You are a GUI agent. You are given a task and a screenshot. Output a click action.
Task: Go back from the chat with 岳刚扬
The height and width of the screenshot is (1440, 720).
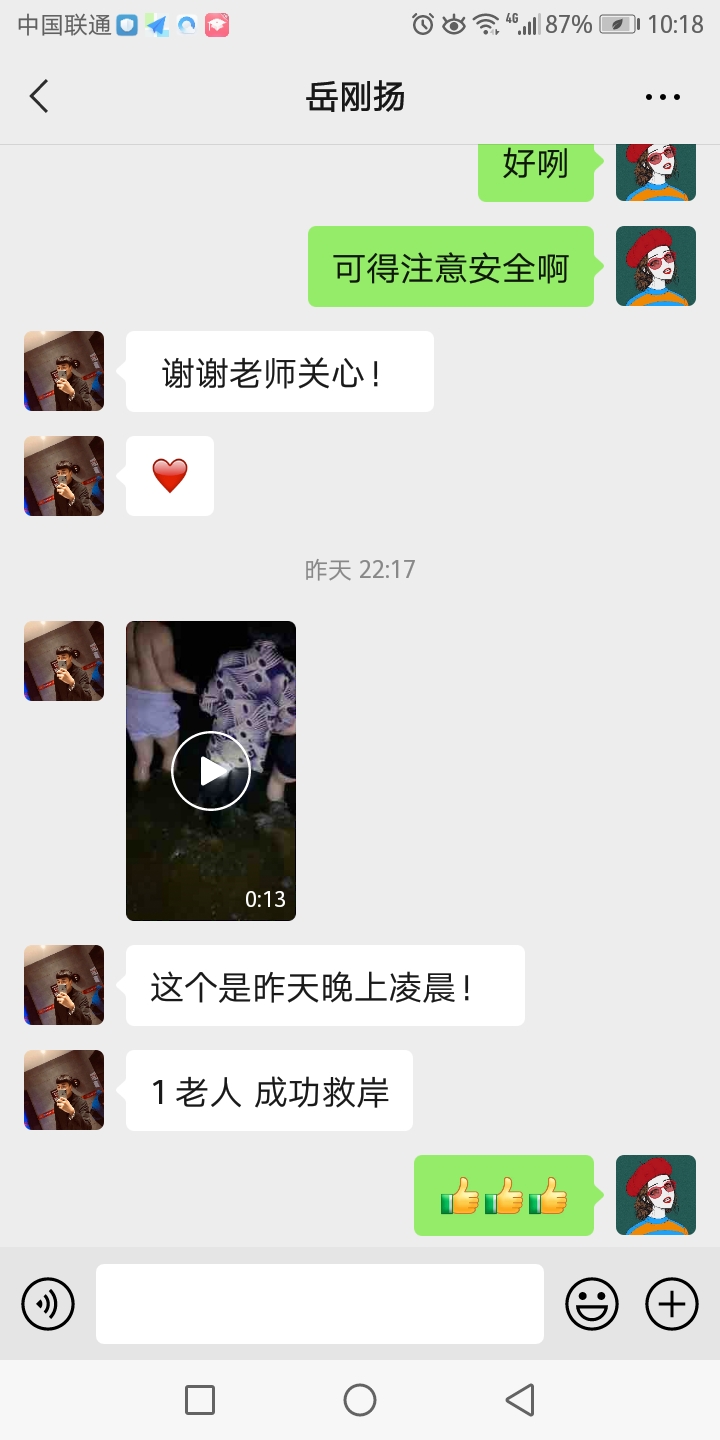tap(39, 97)
